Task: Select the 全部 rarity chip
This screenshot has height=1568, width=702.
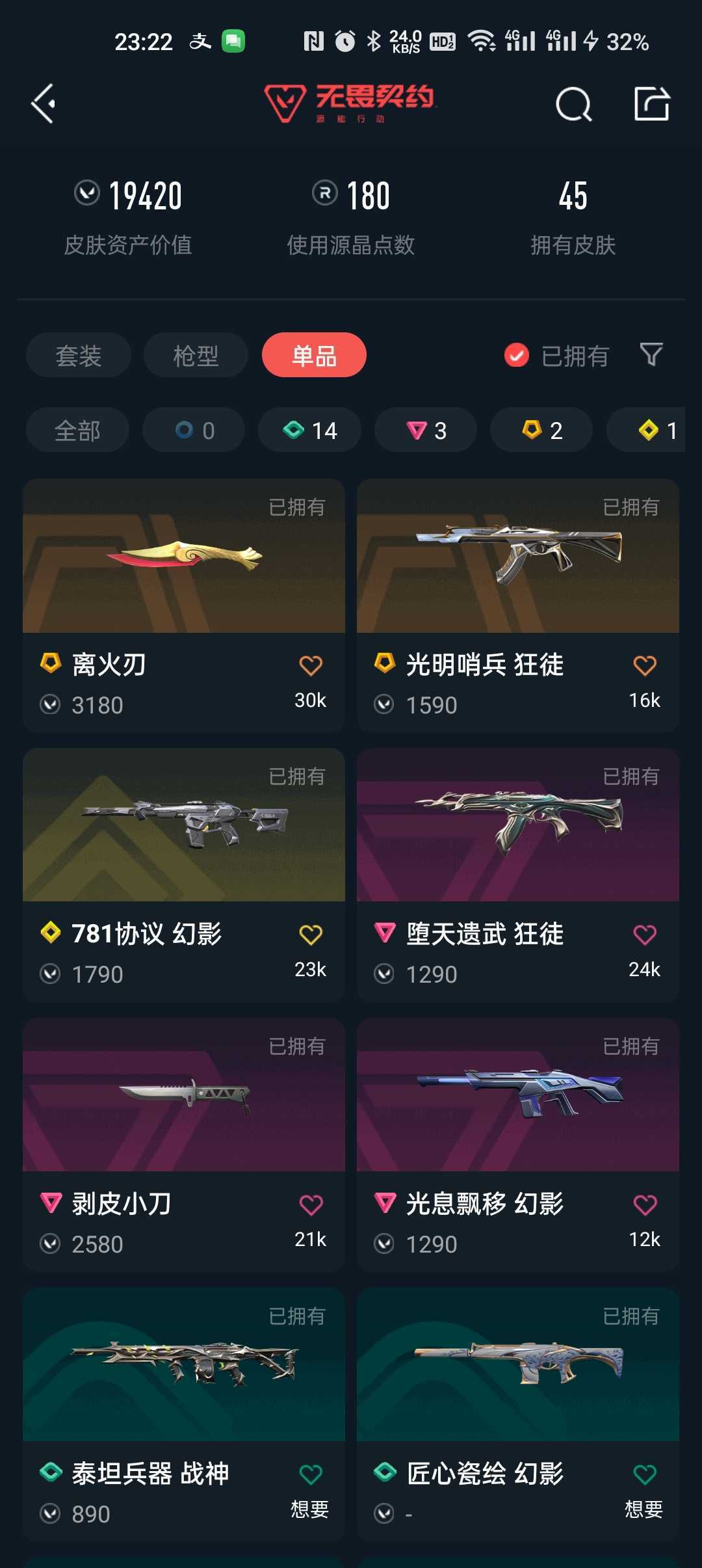Action: coord(77,430)
